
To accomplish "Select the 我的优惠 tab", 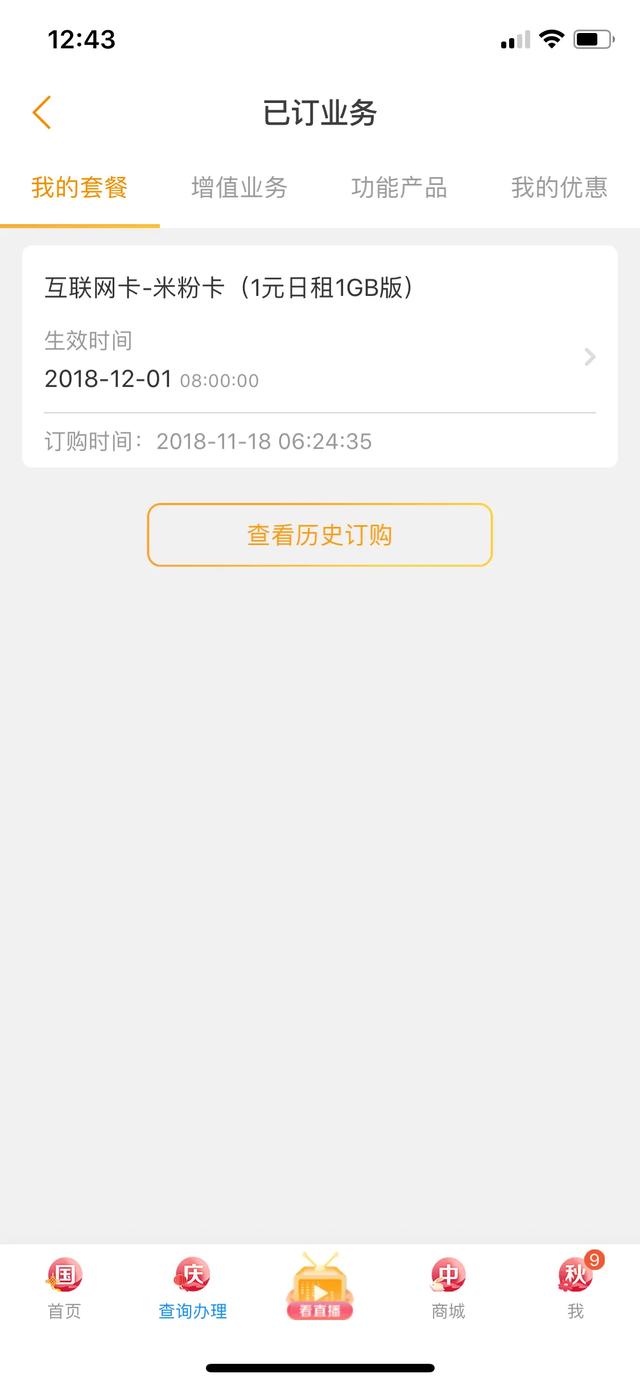I will pyautogui.click(x=559, y=187).
